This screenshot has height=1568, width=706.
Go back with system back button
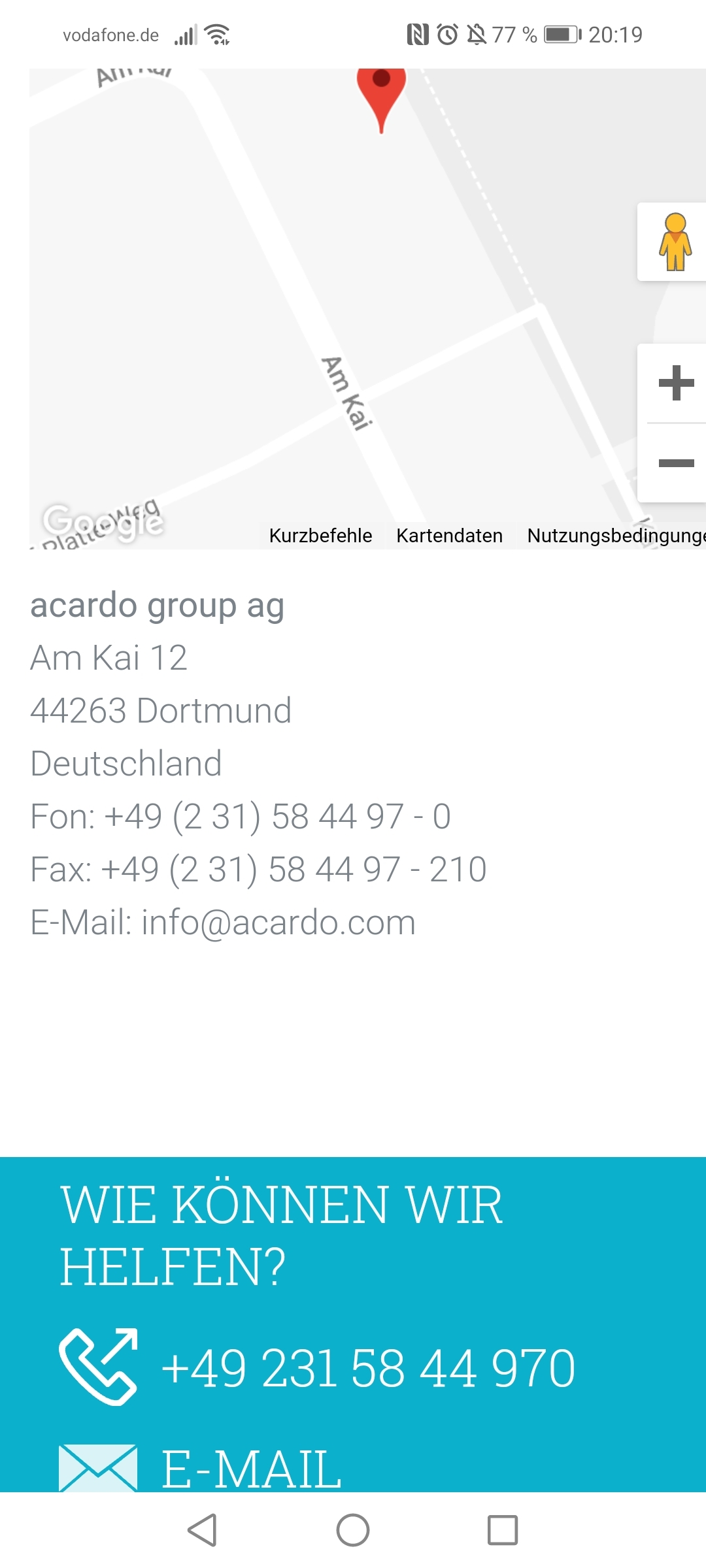(x=202, y=1530)
